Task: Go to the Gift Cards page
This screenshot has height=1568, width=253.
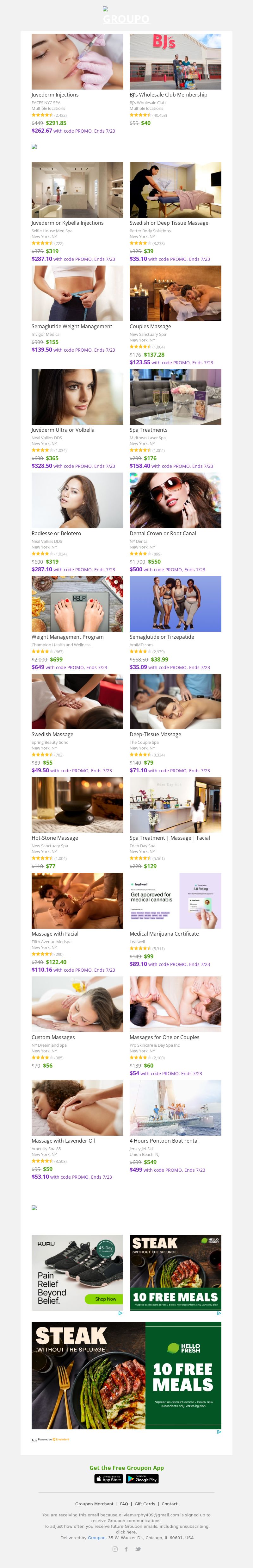Action: pos(145,1504)
